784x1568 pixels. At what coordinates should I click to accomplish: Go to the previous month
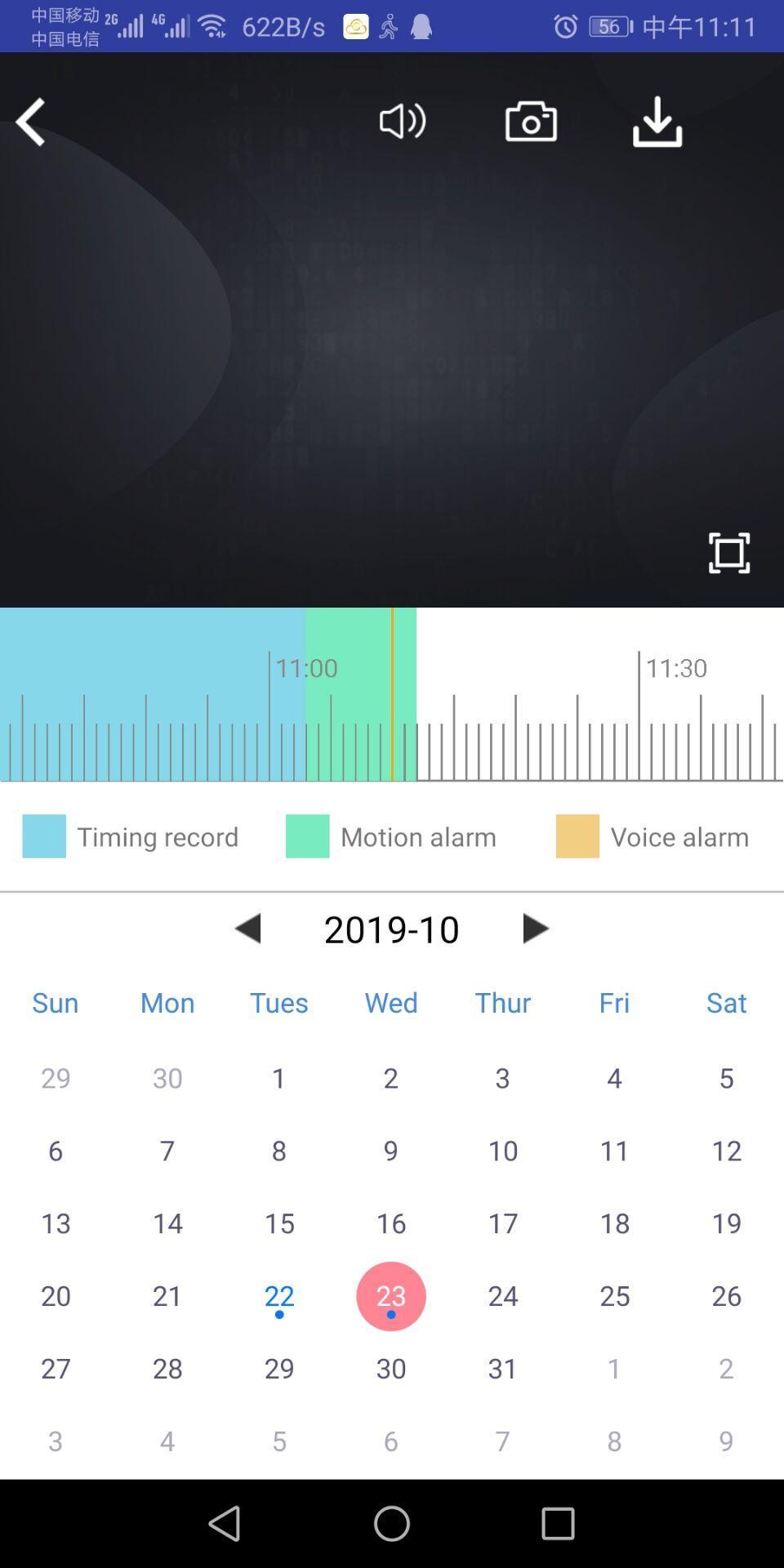(x=248, y=929)
